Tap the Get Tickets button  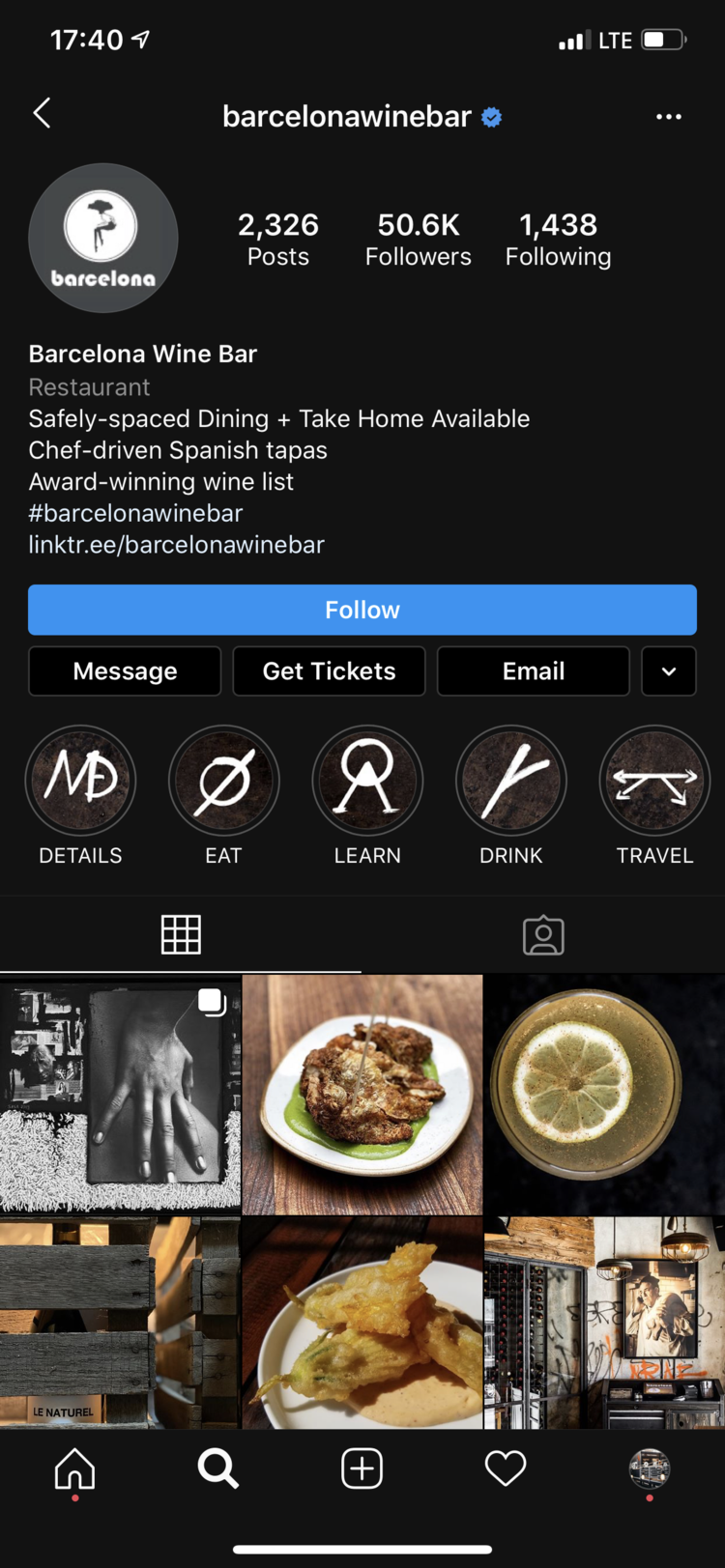(x=329, y=671)
